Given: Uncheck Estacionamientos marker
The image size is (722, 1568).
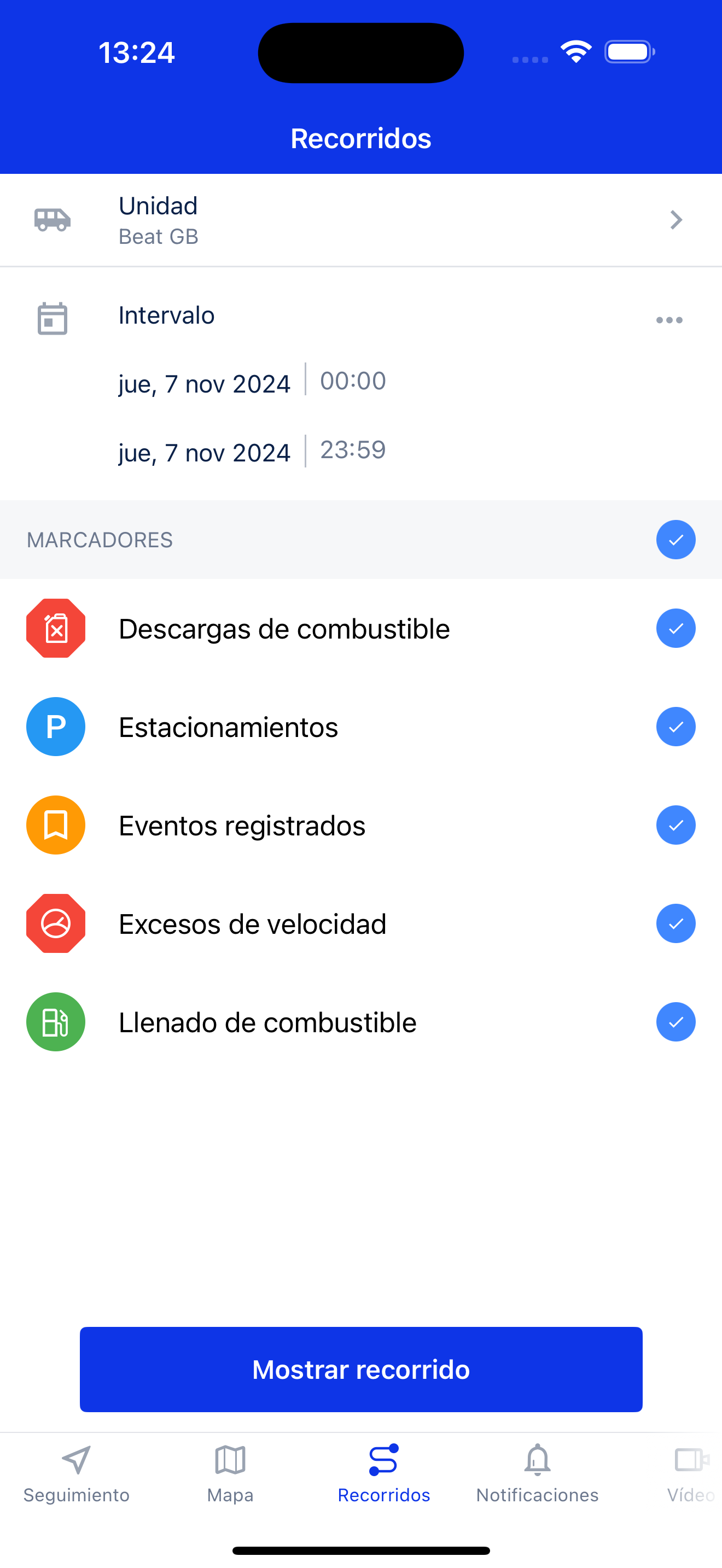Looking at the screenshot, I should 676,727.
